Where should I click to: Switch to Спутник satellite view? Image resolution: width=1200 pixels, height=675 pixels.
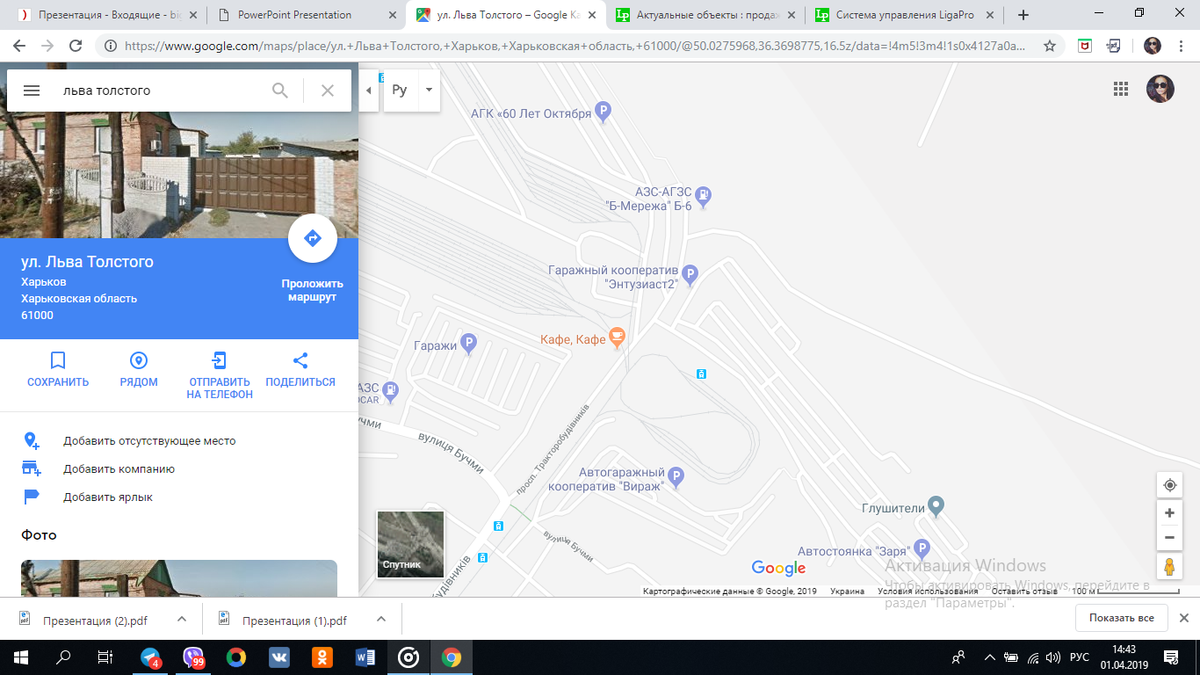click(x=410, y=544)
